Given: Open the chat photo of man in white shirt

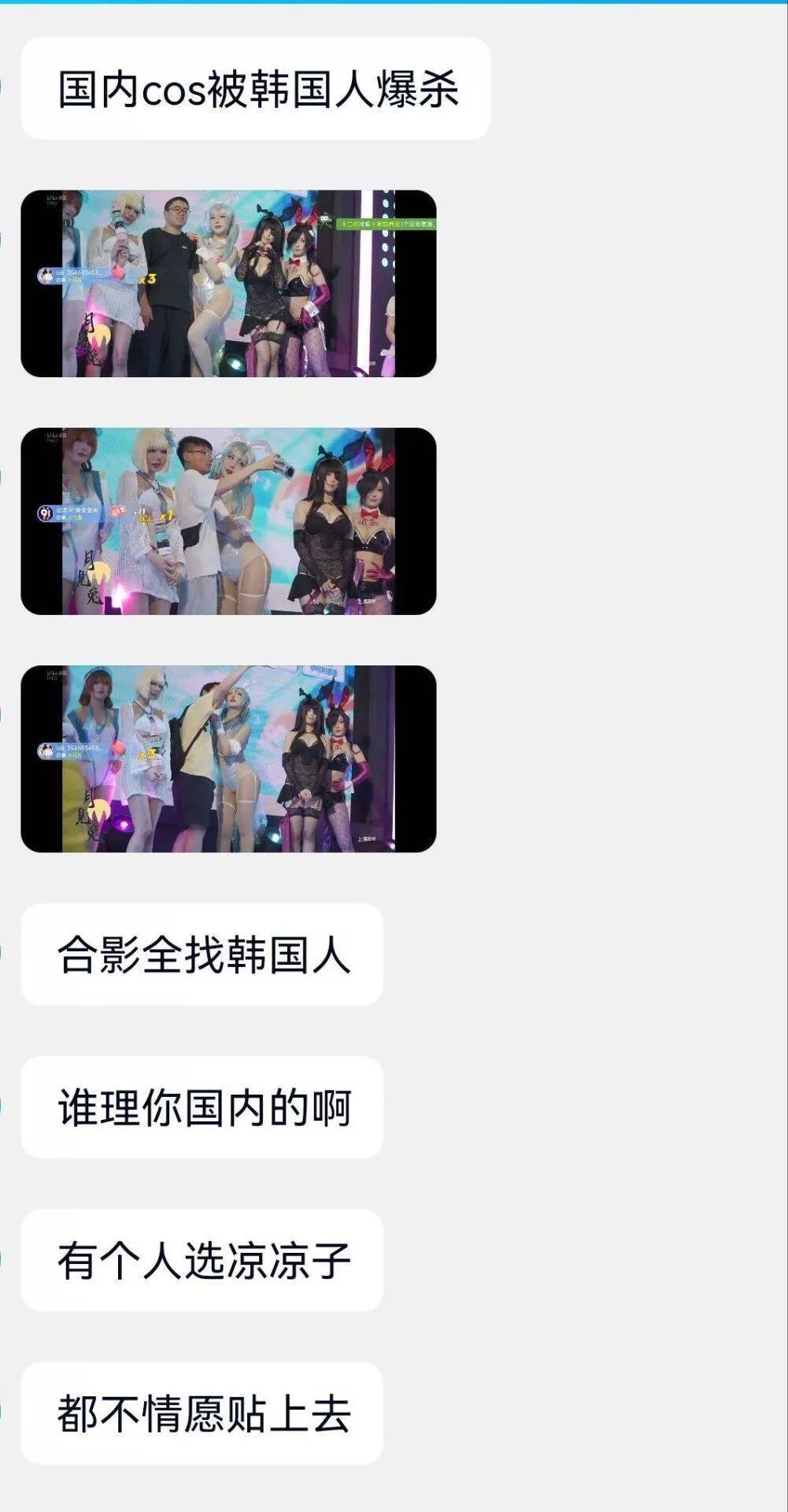Looking at the screenshot, I should pyautogui.click(x=228, y=521).
